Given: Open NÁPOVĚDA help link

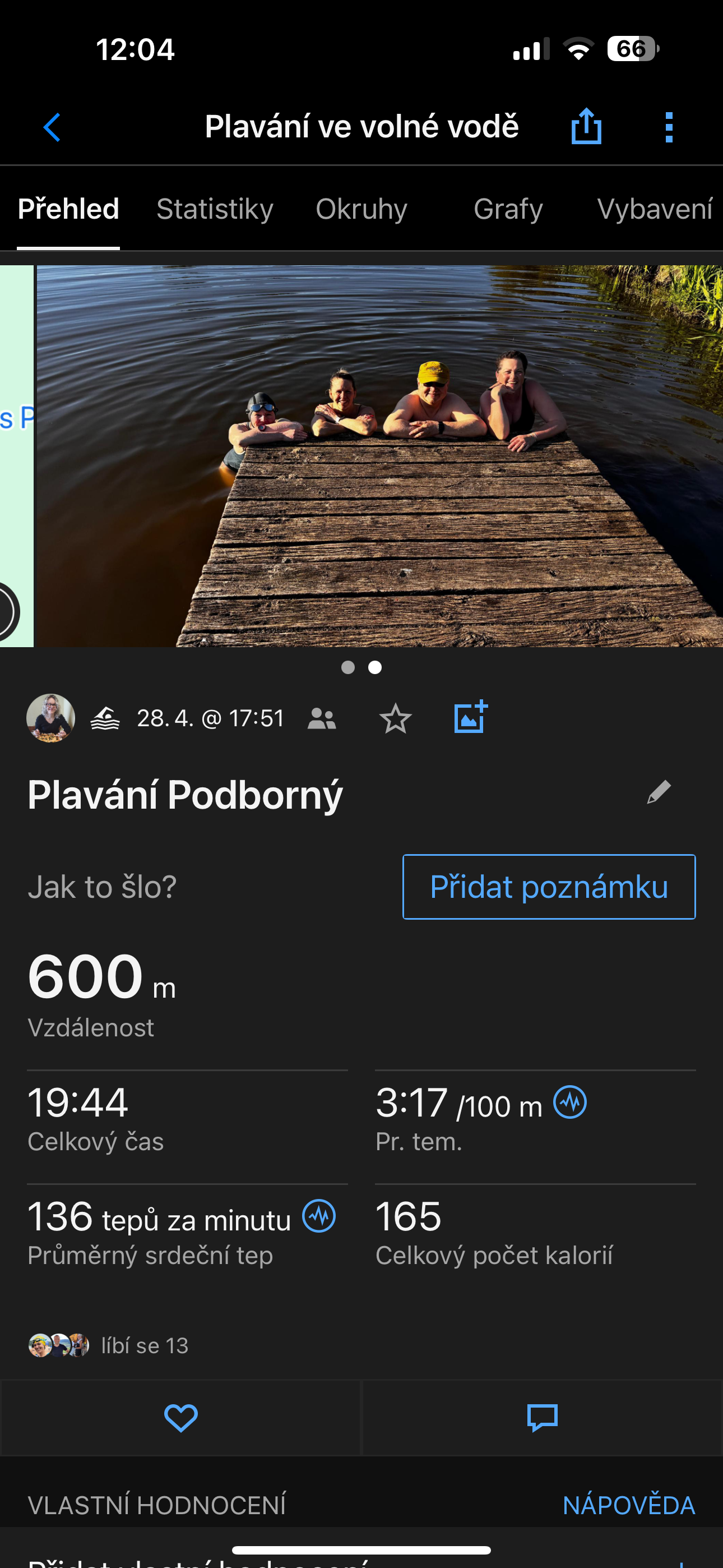Looking at the screenshot, I should coord(628,1505).
